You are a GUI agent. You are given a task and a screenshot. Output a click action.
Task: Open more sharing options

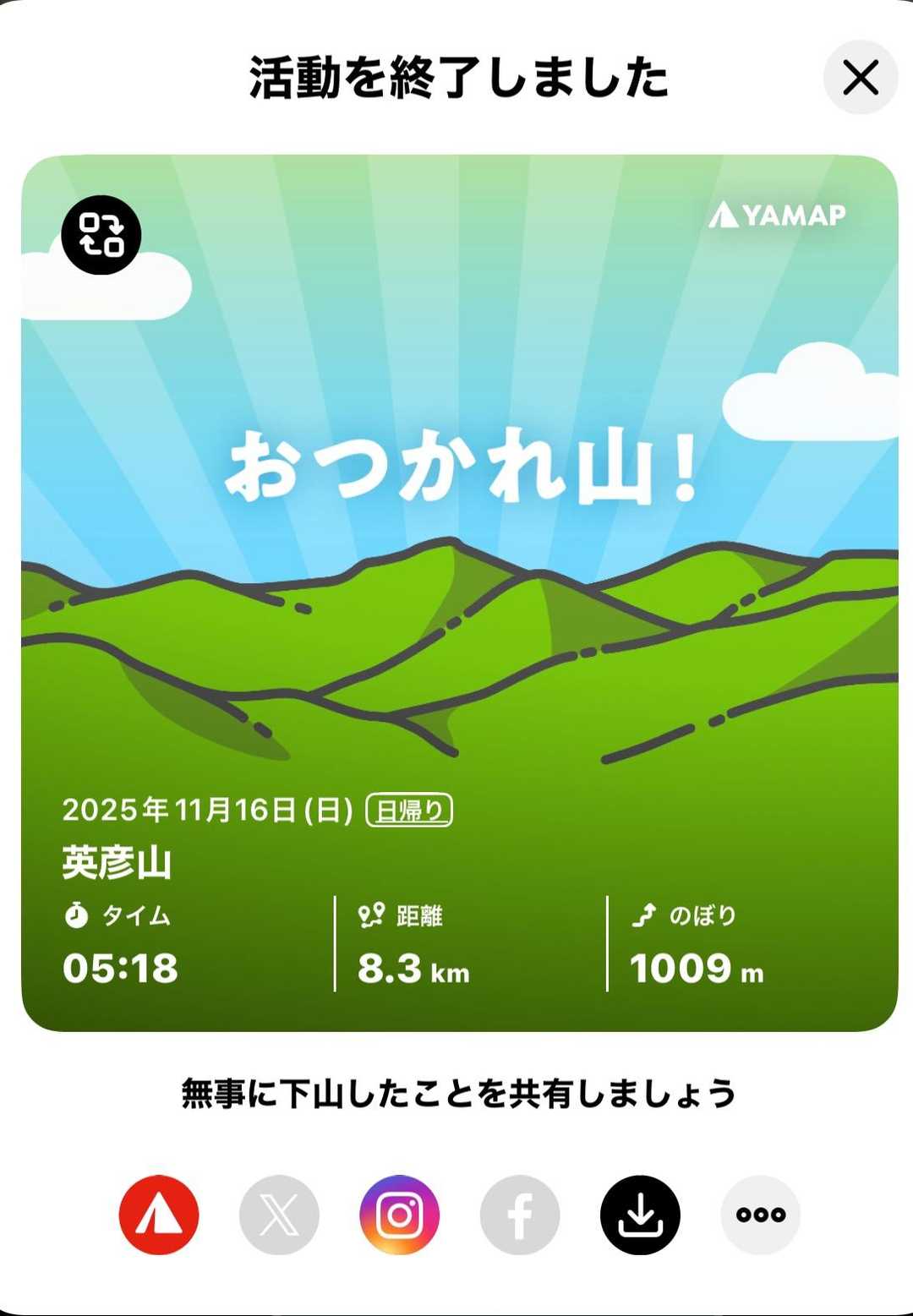coord(760,1215)
